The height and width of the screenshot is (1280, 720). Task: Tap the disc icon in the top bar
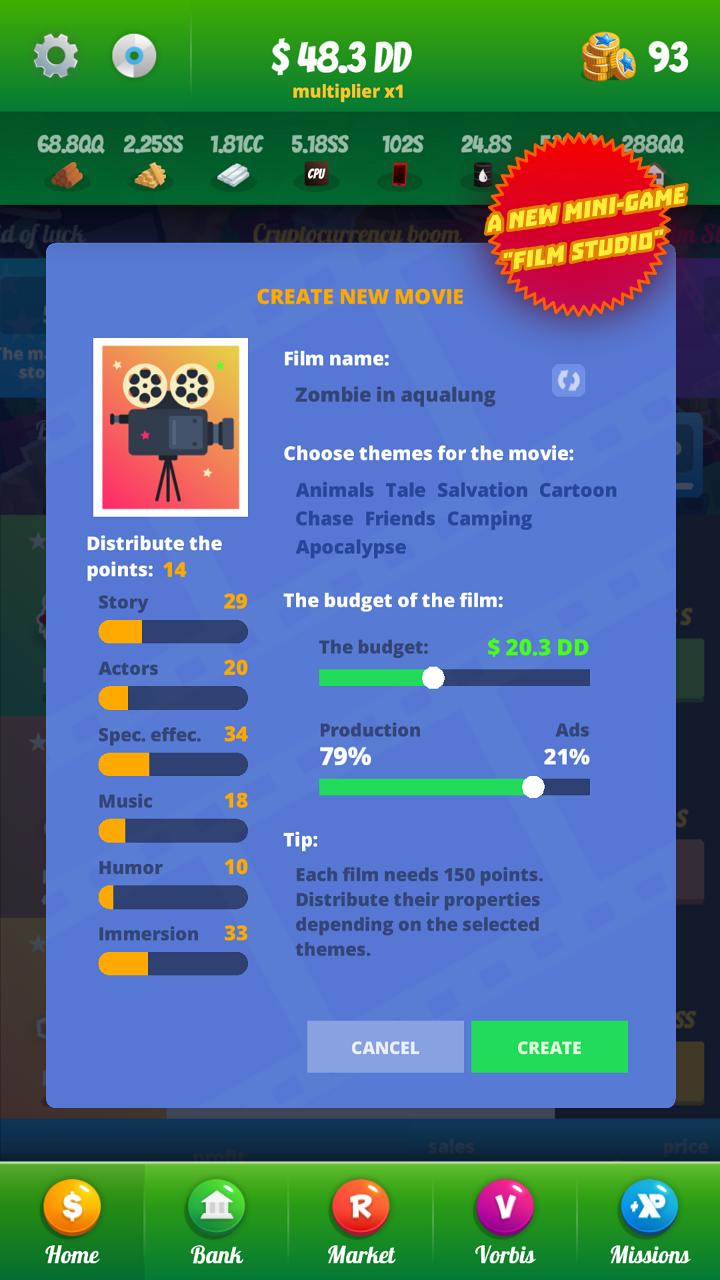tap(134, 56)
